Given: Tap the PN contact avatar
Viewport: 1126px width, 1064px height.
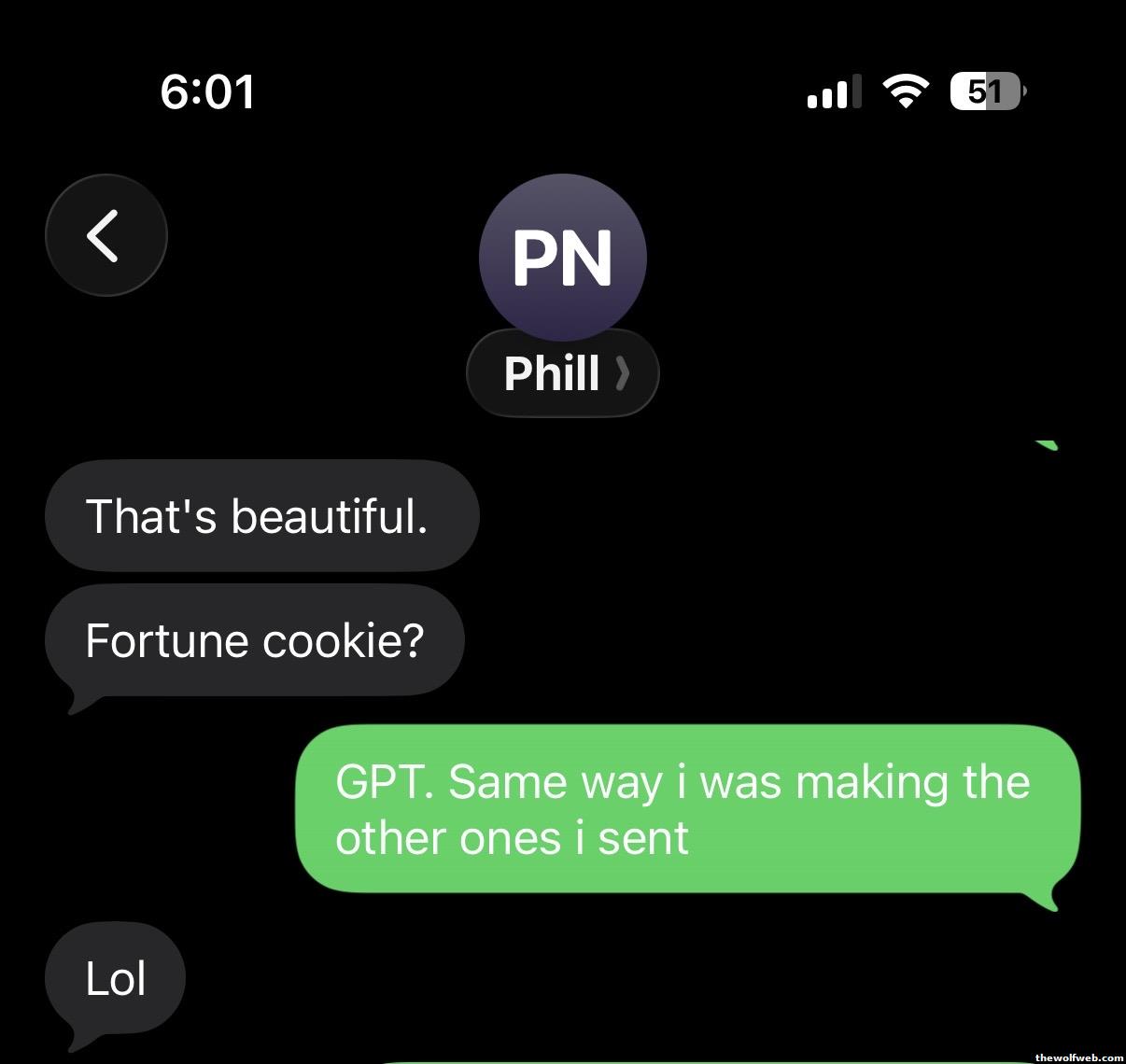Looking at the screenshot, I should coord(562,257).
